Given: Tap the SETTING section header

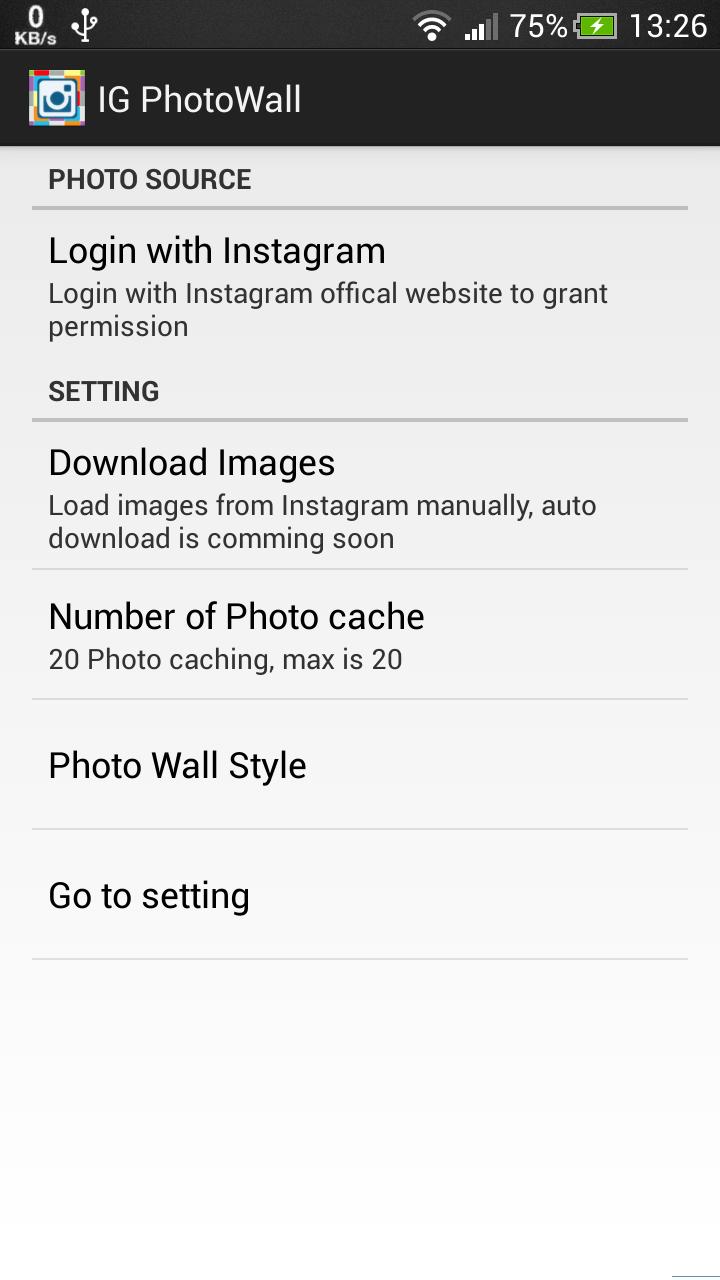Looking at the screenshot, I should tap(103, 391).
